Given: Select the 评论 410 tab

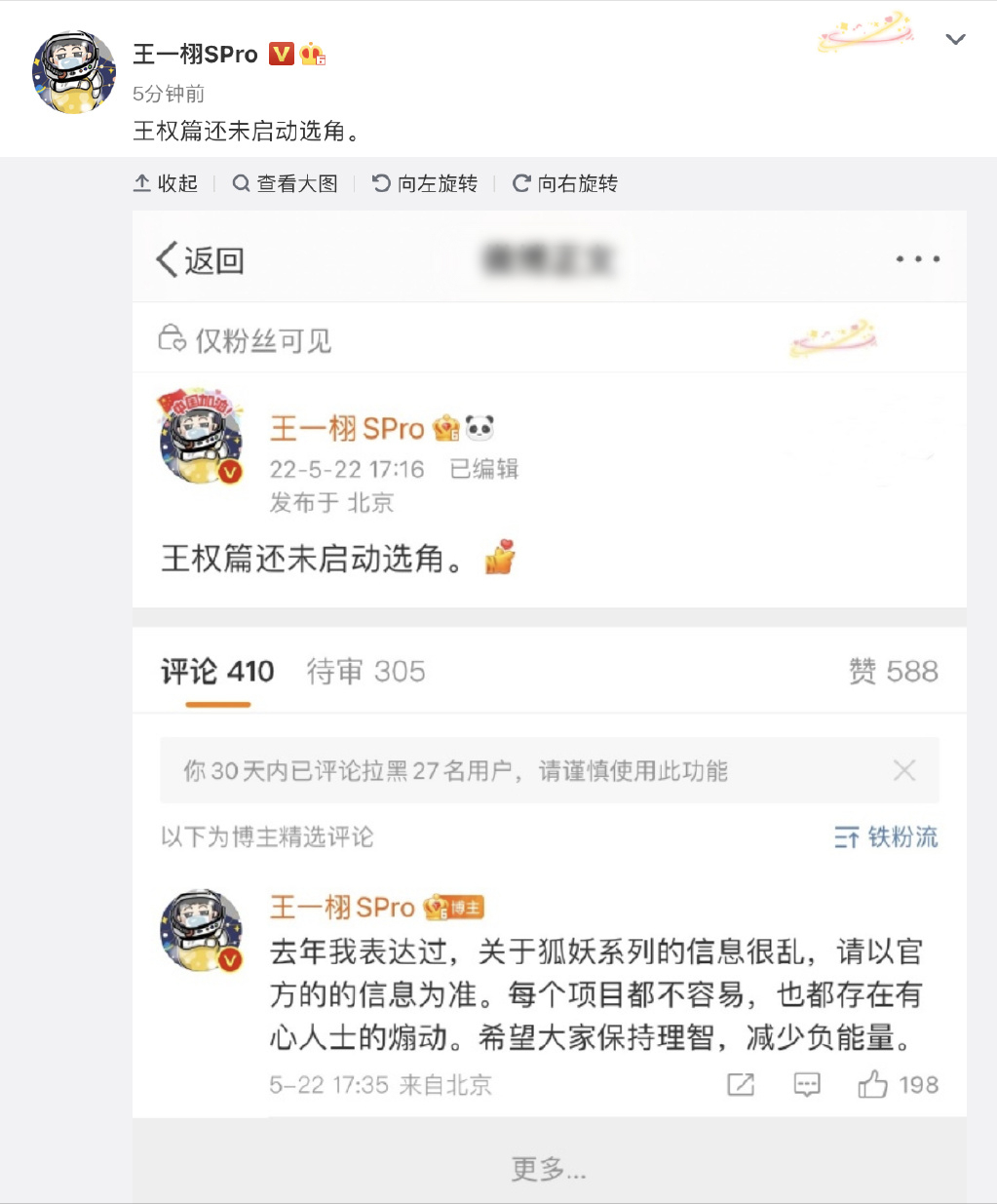Looking at the screenshot, I should [x=215, y=671].
